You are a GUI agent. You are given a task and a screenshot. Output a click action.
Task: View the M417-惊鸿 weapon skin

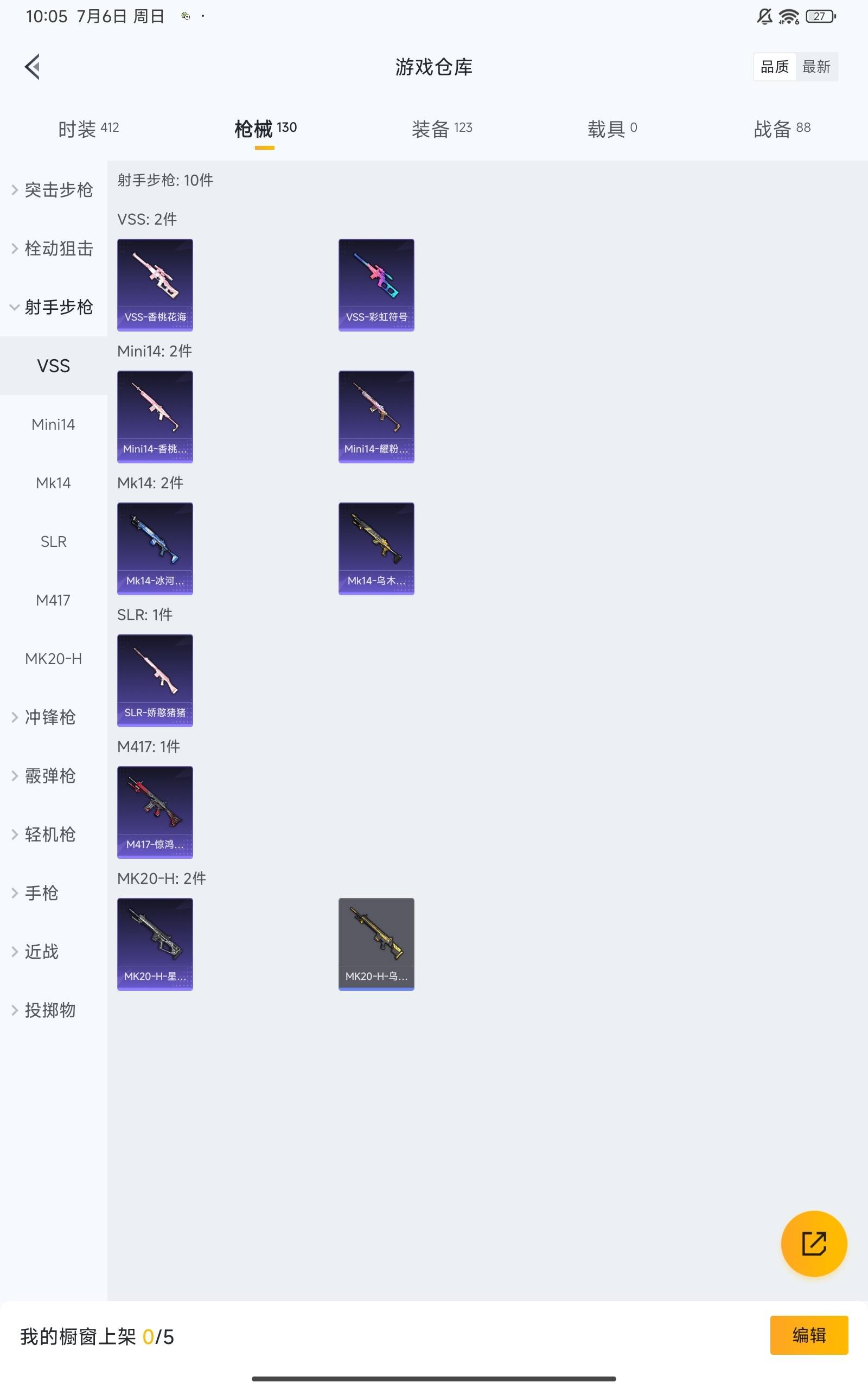155,812
